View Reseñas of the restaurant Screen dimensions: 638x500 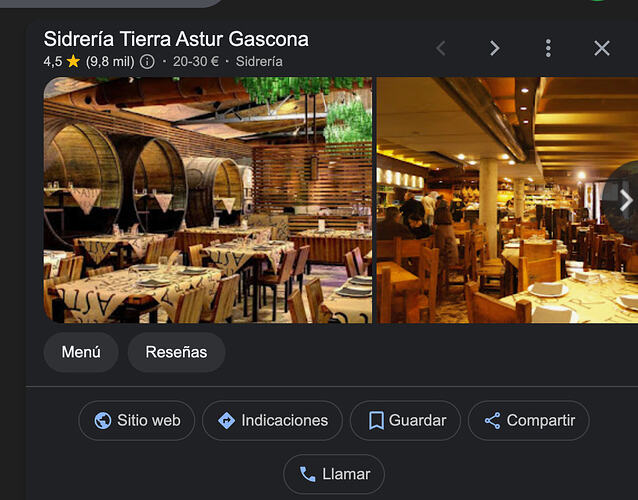point(176,352)
